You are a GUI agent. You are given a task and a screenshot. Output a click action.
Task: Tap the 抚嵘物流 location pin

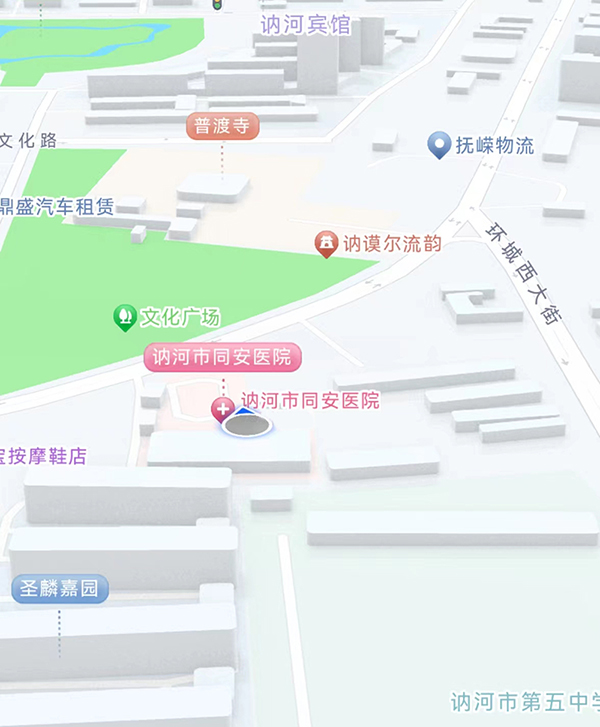(438, 146)
